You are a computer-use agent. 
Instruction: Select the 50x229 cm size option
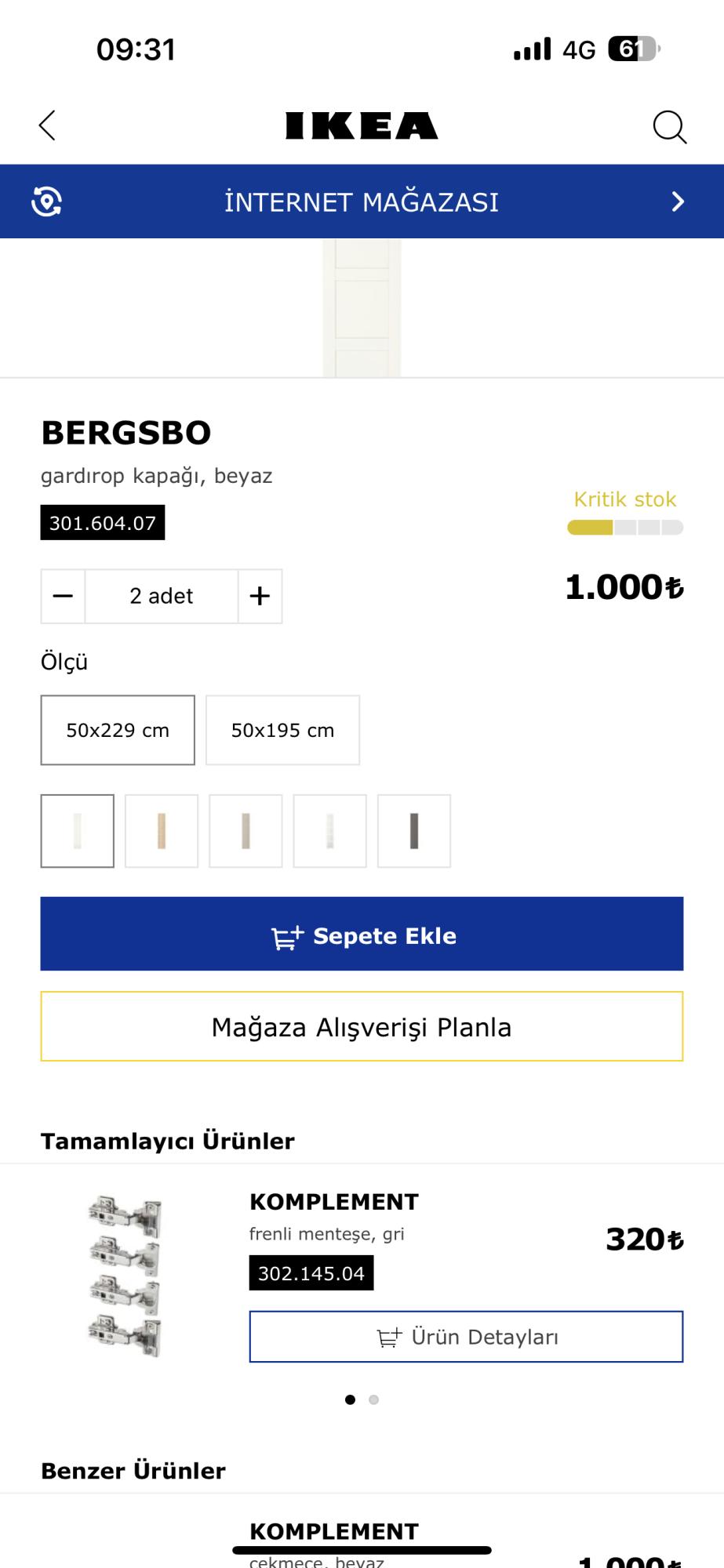pyautogui.click(x=118, y=730)
